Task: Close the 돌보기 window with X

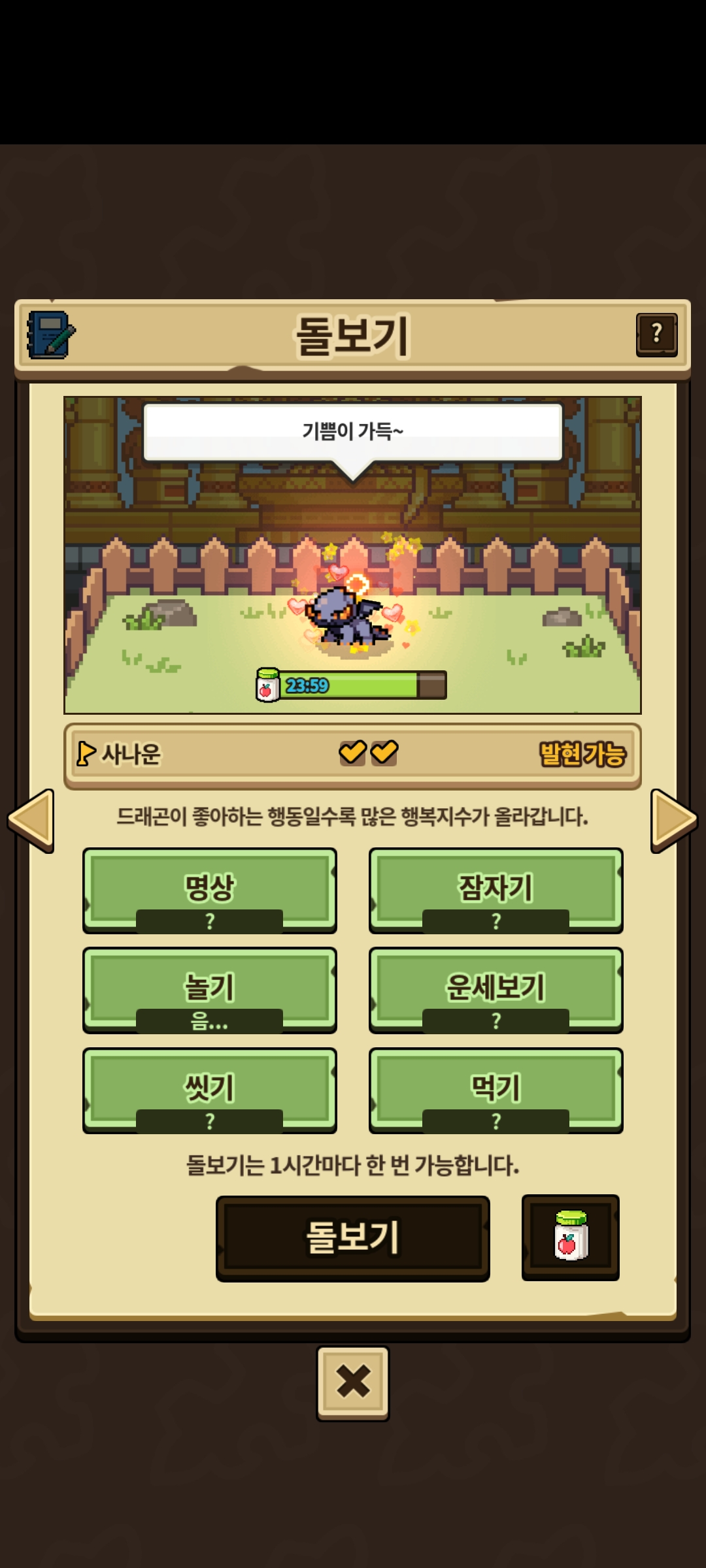Action: [353, 1382]
